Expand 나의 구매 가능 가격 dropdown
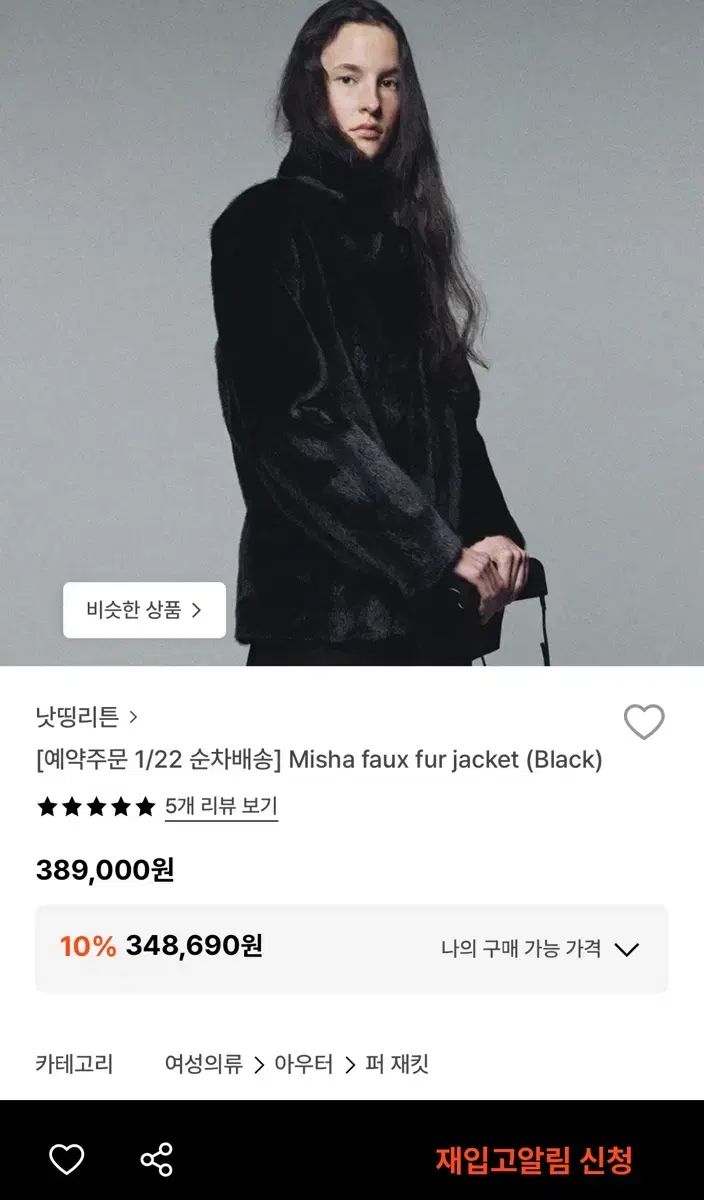 540,949
